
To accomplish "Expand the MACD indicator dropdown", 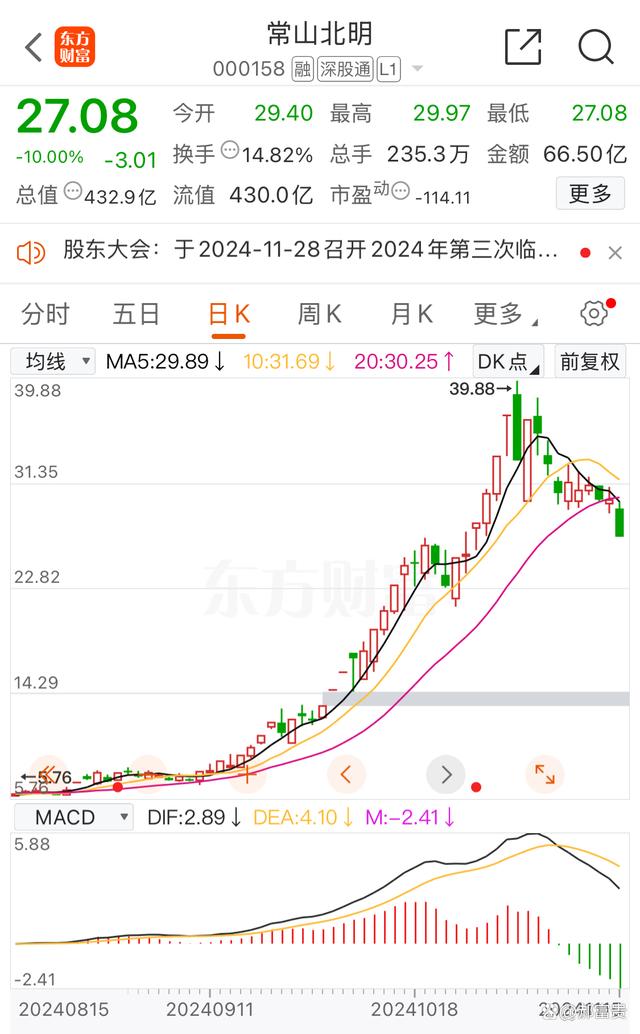I will pos(73,817).
